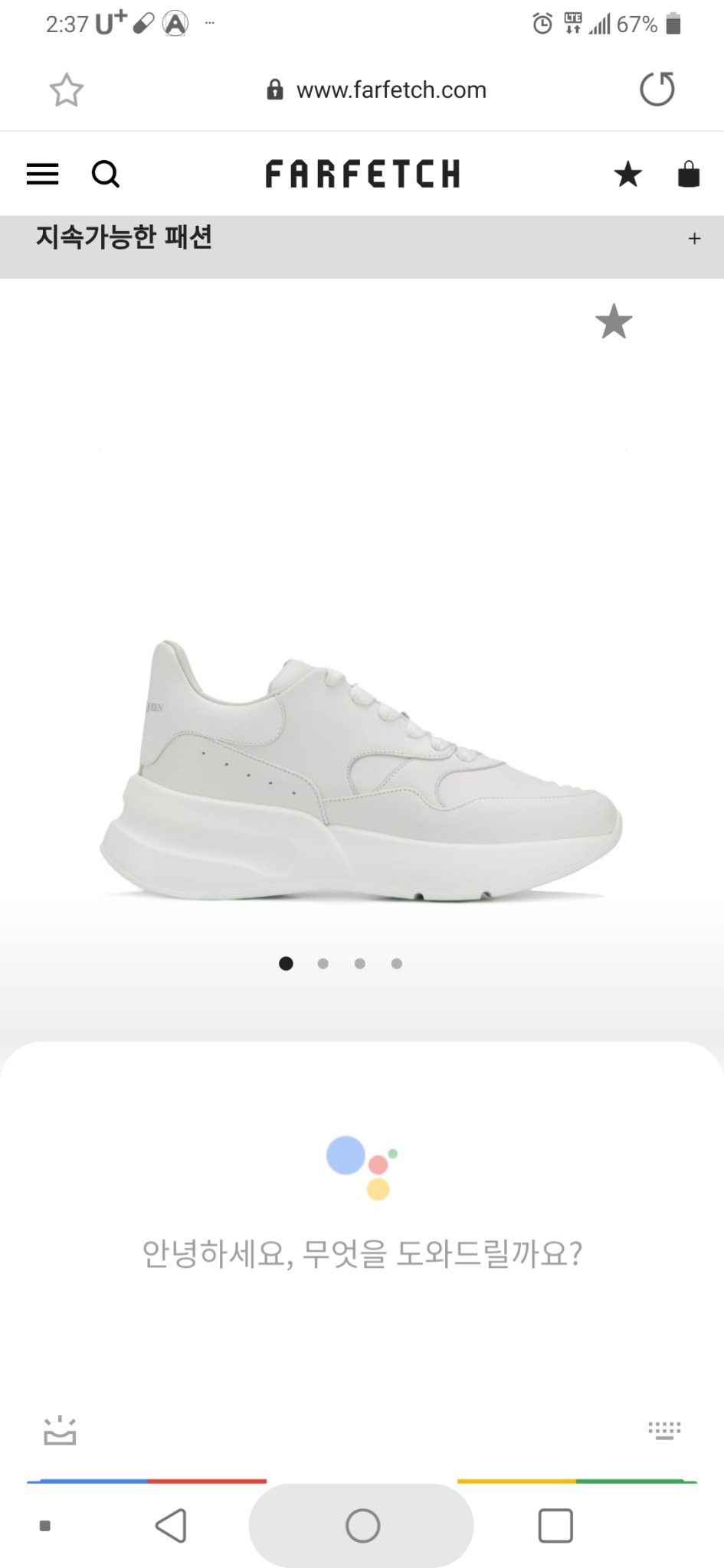Go back with the system back button

point(171,1526)
